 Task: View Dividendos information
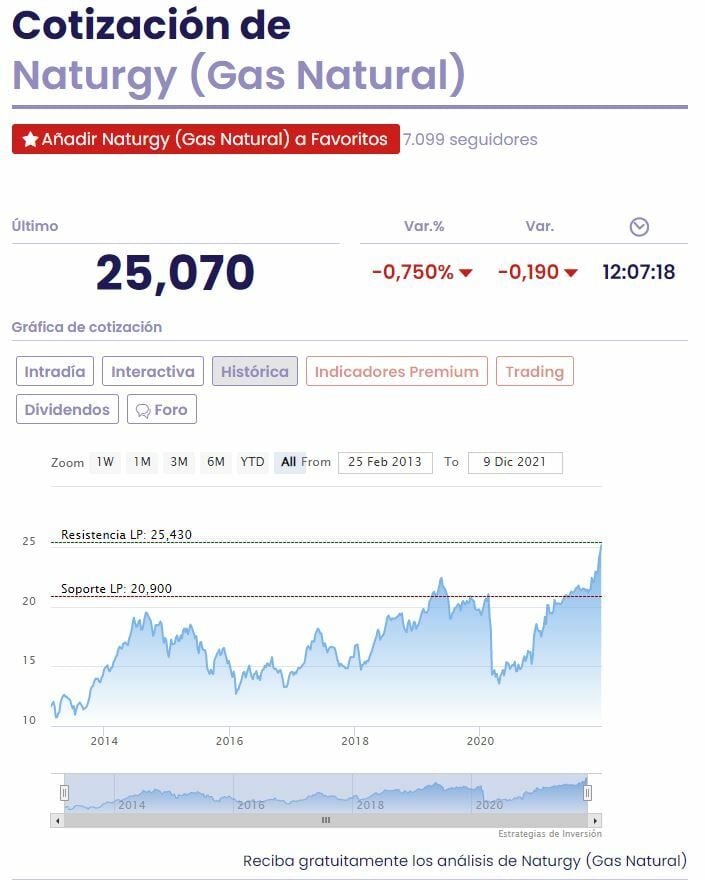pos(67,409)
